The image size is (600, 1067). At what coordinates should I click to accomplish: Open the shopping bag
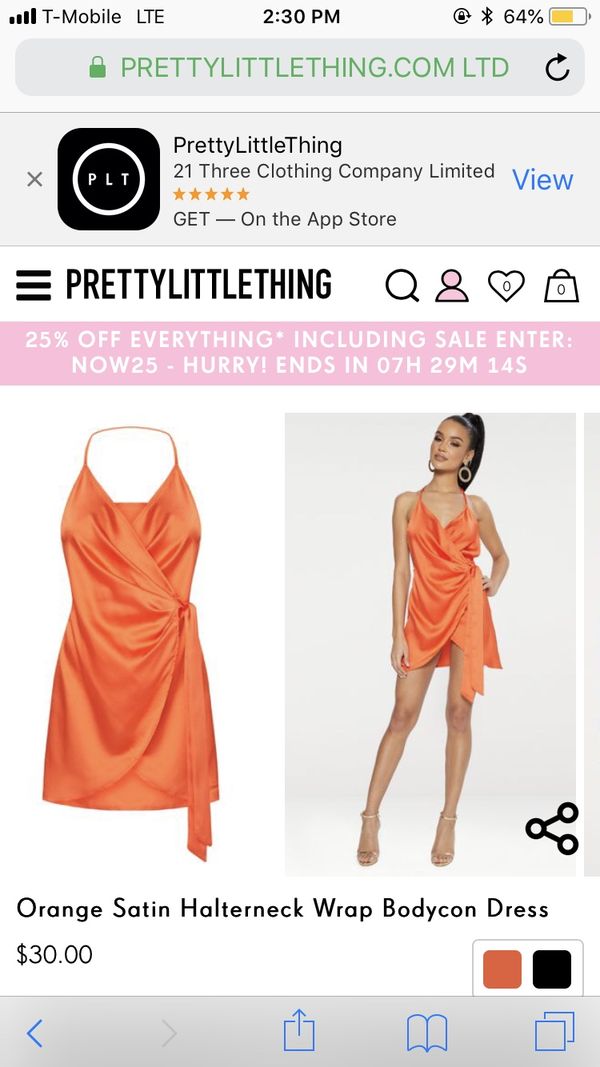[x=561, y=285]
